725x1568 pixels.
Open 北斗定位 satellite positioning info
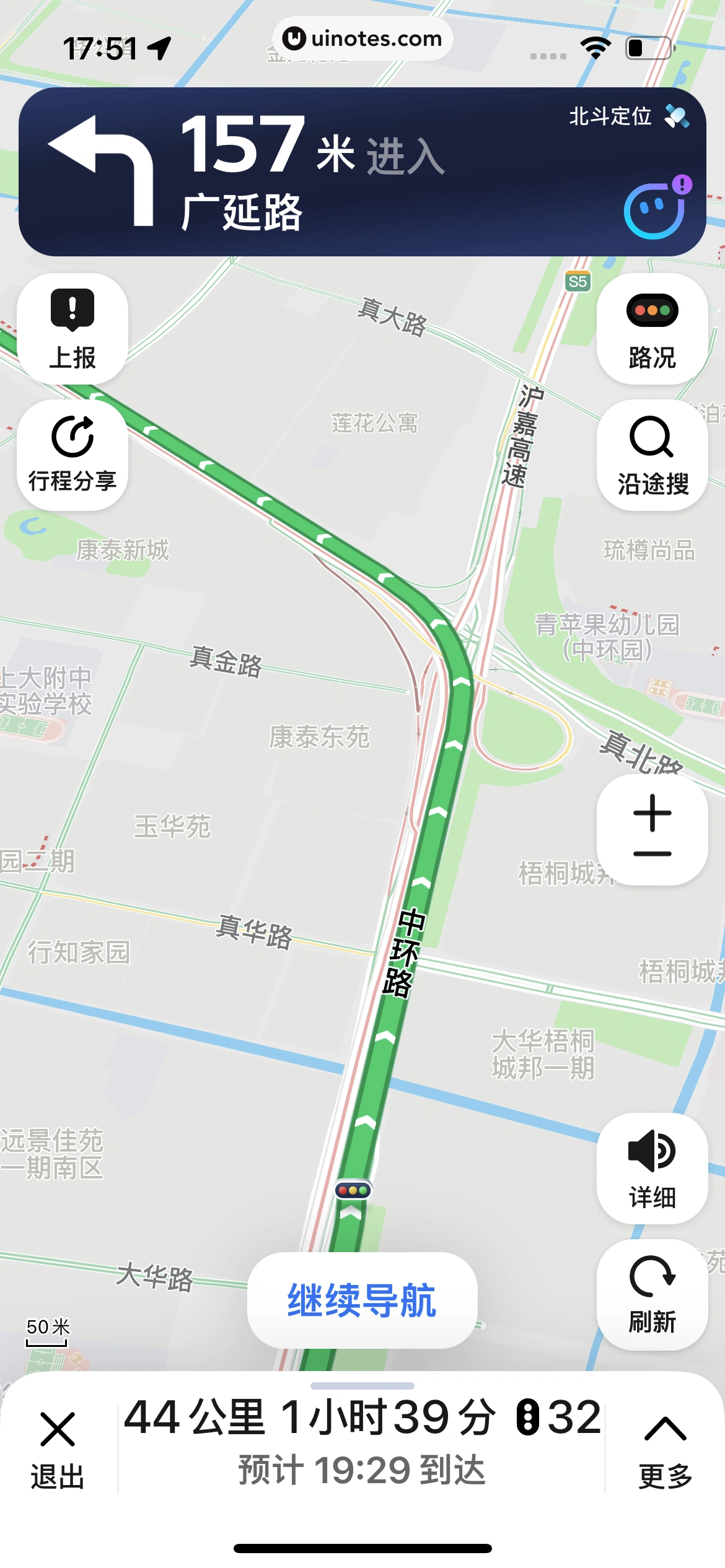[x=627, y=116]
